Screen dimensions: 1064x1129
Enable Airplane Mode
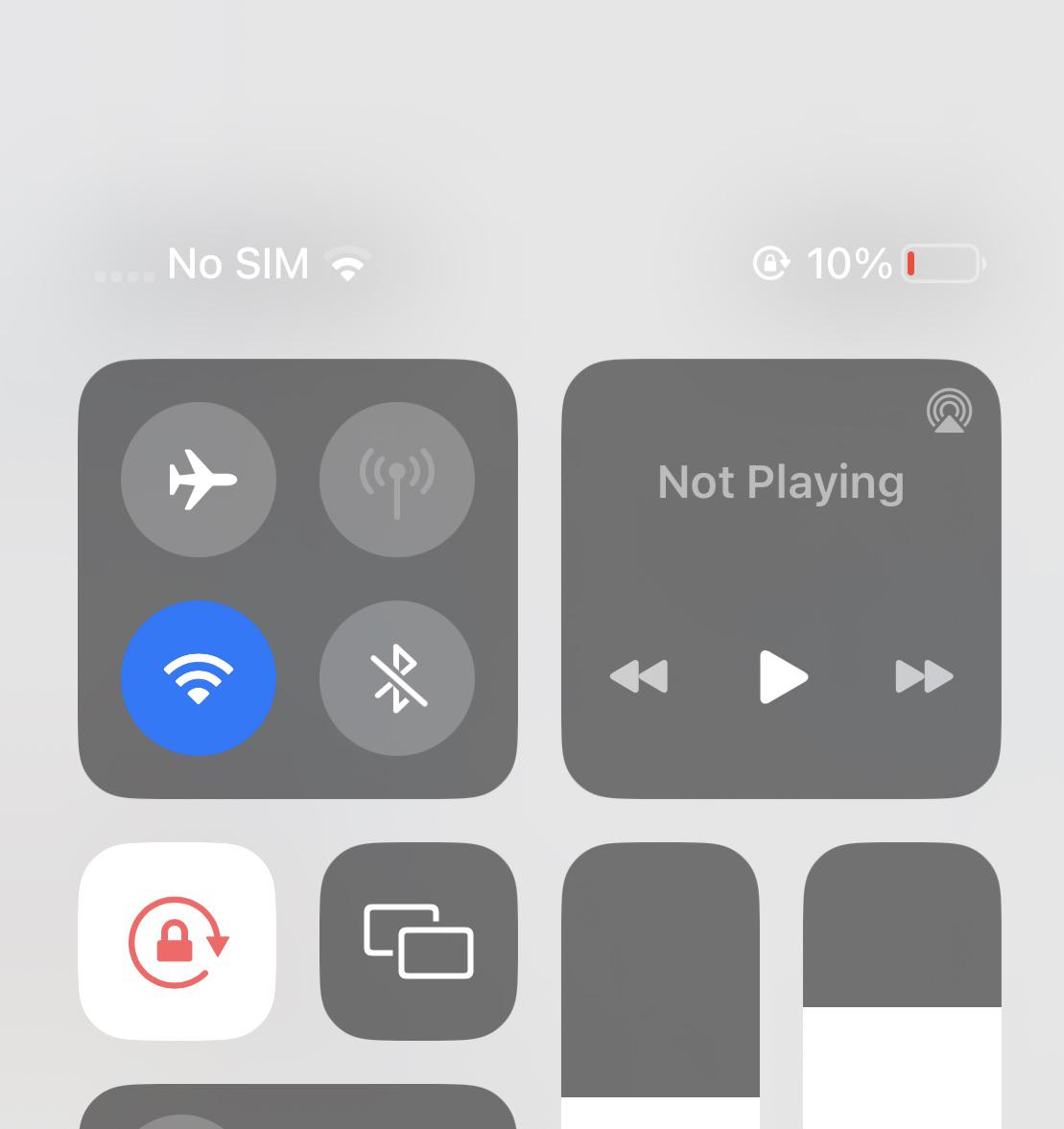(199, 480)
